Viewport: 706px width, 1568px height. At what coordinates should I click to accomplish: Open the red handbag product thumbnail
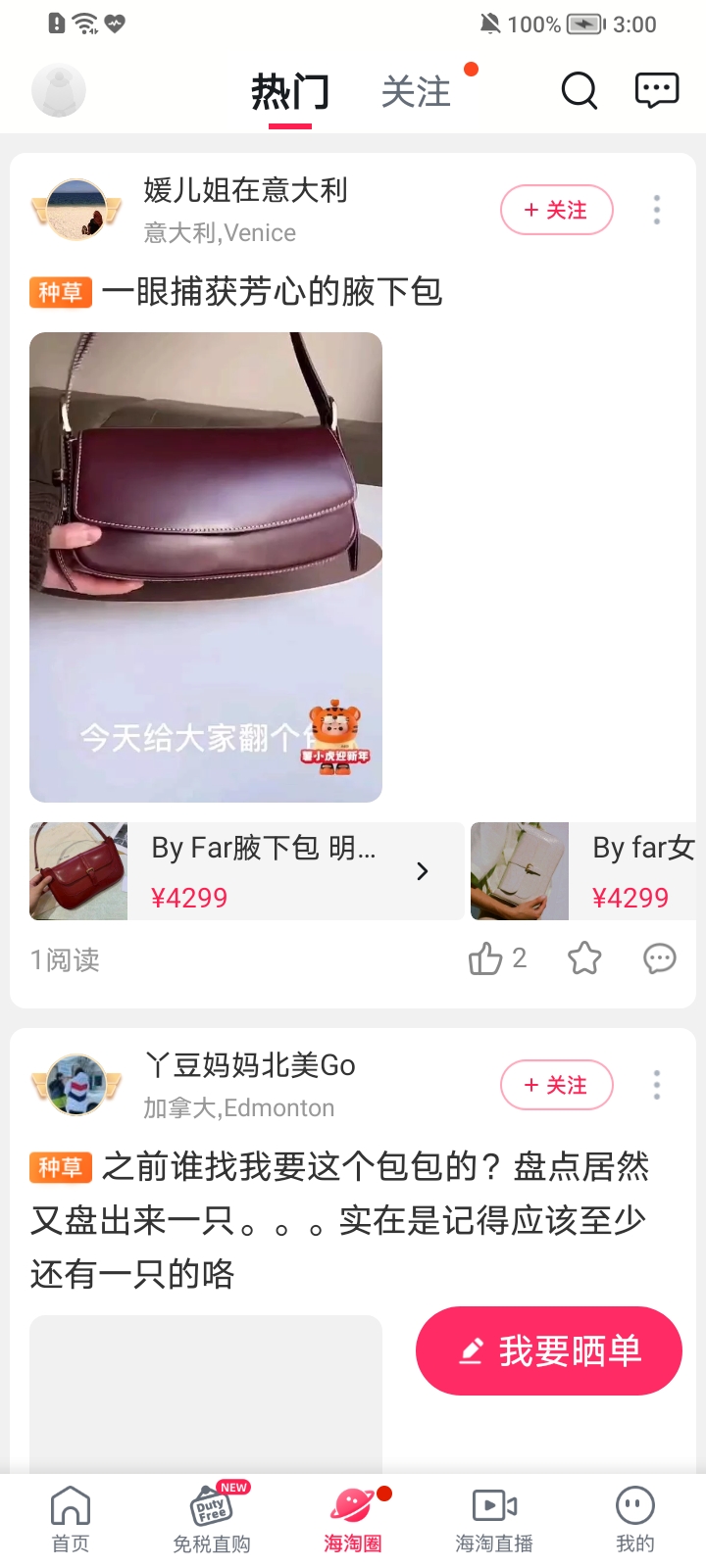[77, 871]
